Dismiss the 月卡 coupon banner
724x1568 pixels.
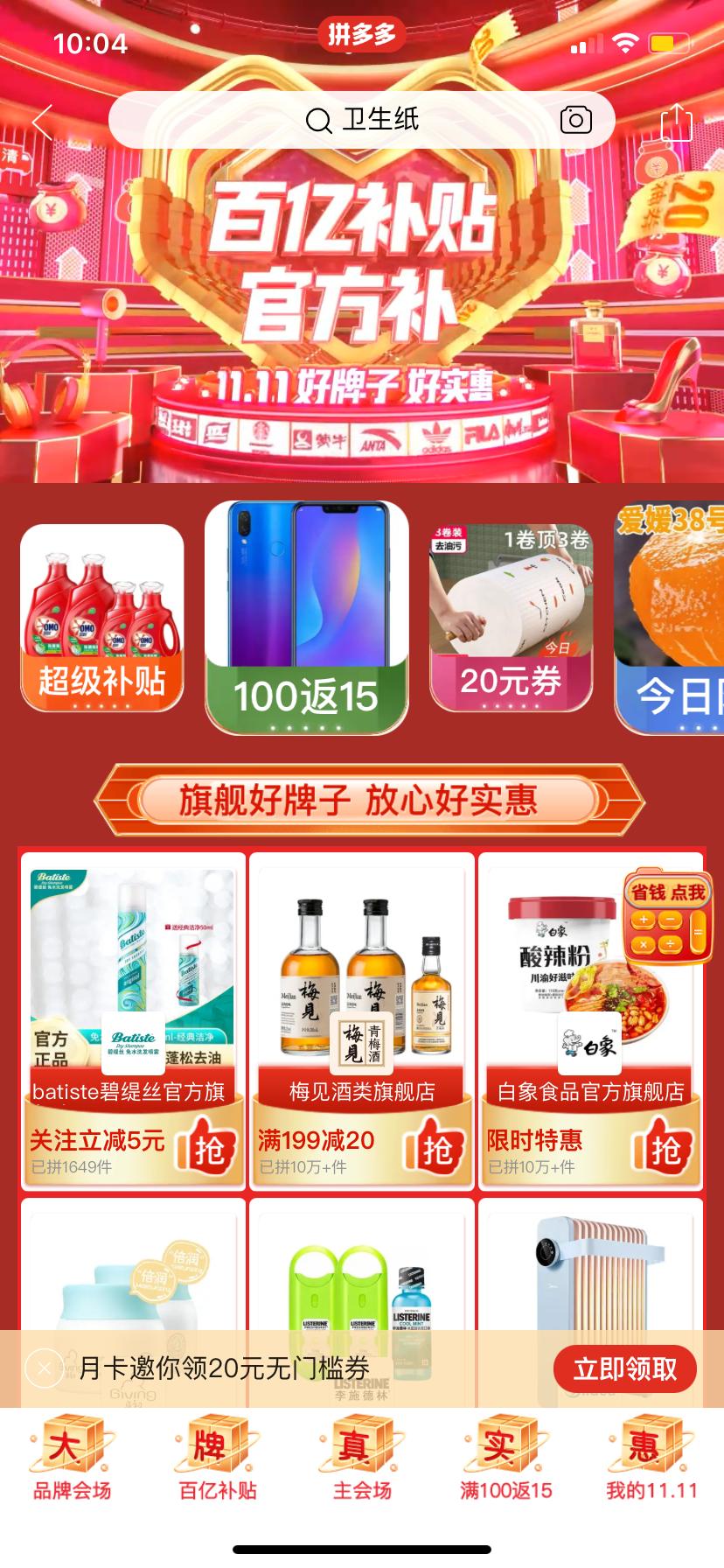[x=44, y=1368]
